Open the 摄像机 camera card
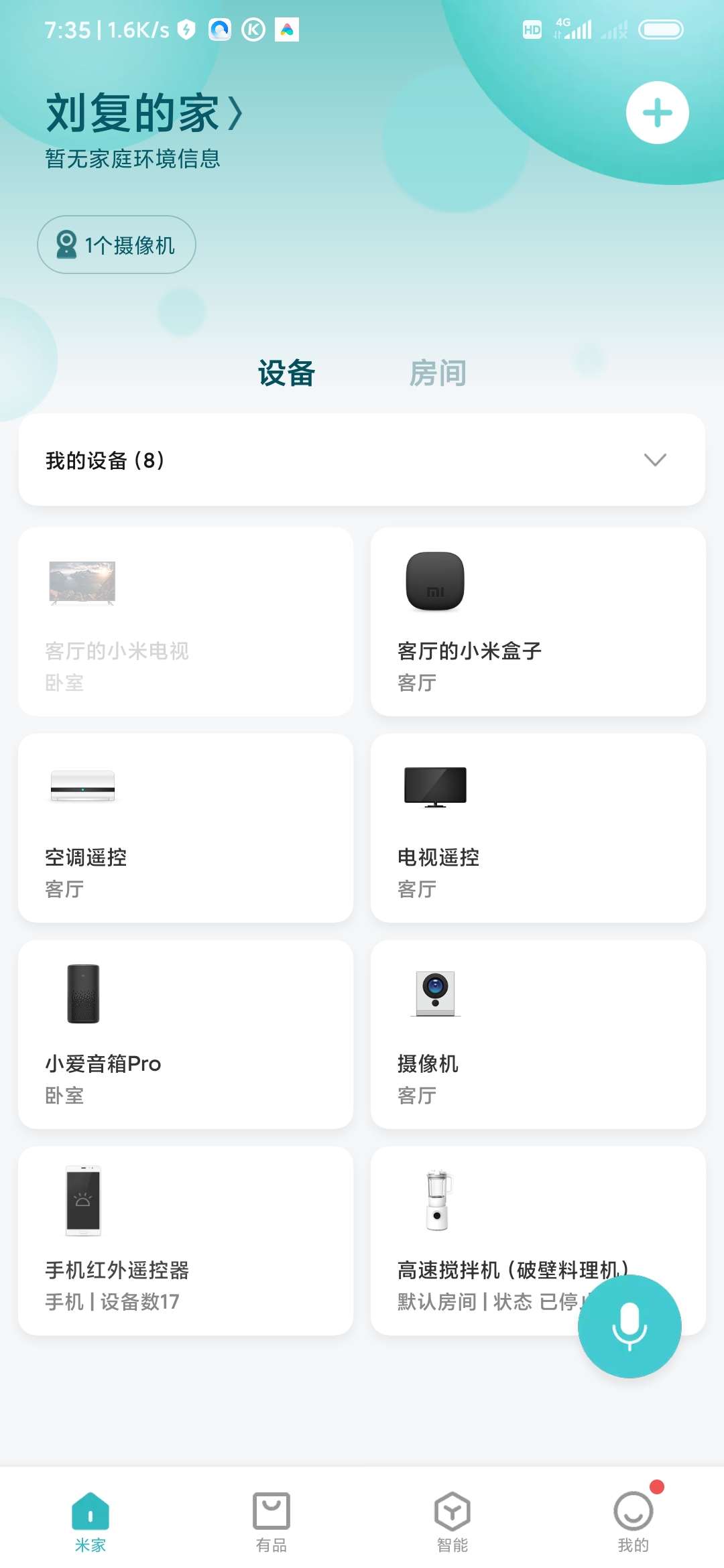Viewport: 724px width, 1568px height. [x=538, y=1035]
